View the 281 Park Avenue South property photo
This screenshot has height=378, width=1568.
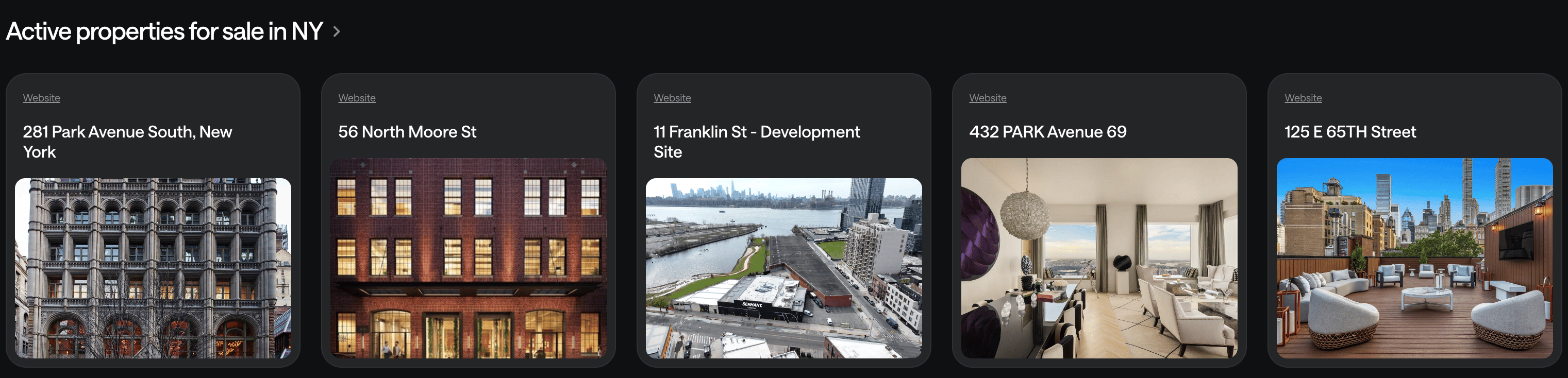point(153,267)
